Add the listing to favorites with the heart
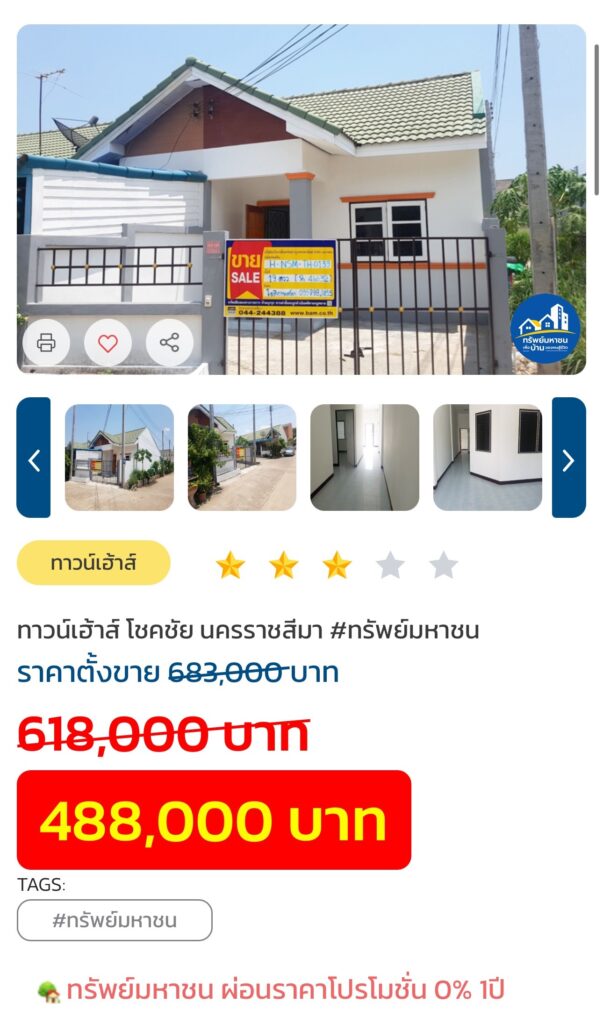 click(x=108, y=343)
